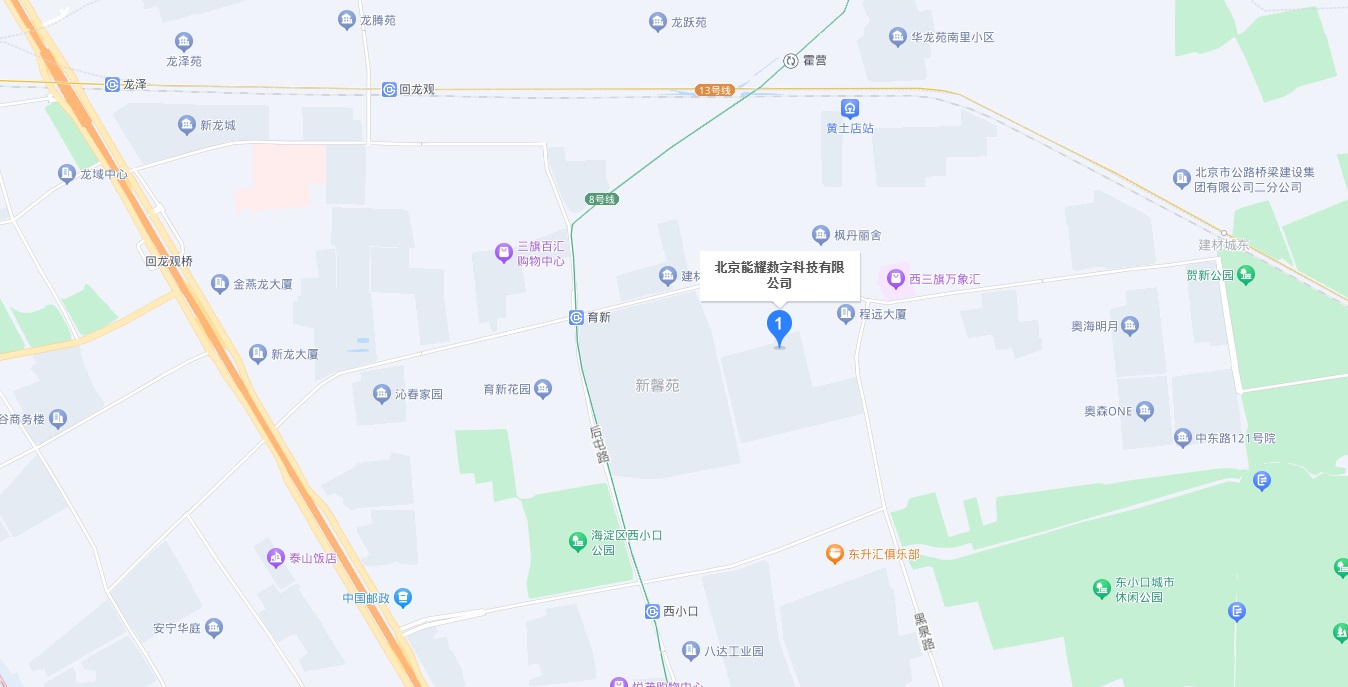The image size is (1348, 687).
Task: Open the 霍营 station marker
Action: coord(791,60)
